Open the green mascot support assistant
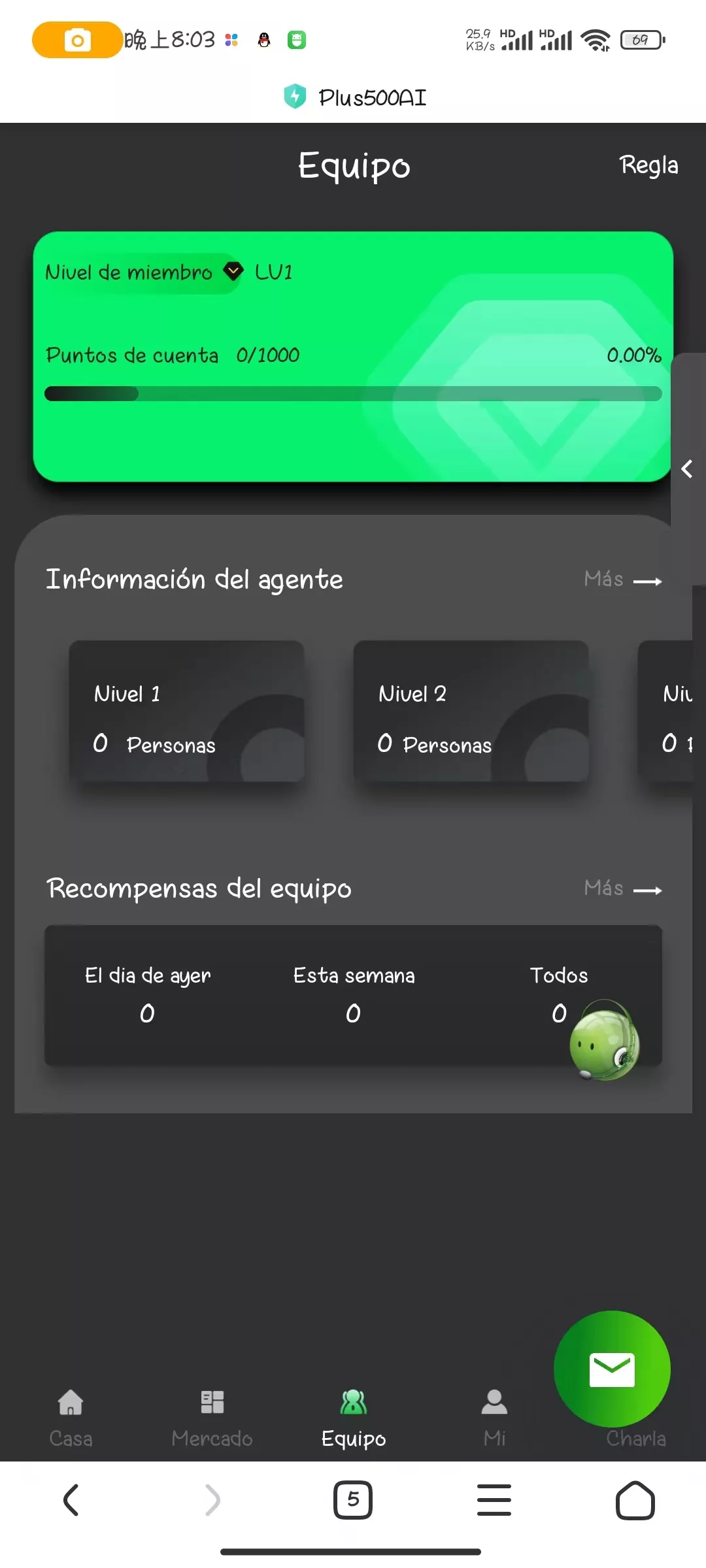Viewport: 706px width, 1568px height. [x=605, y=1040]
